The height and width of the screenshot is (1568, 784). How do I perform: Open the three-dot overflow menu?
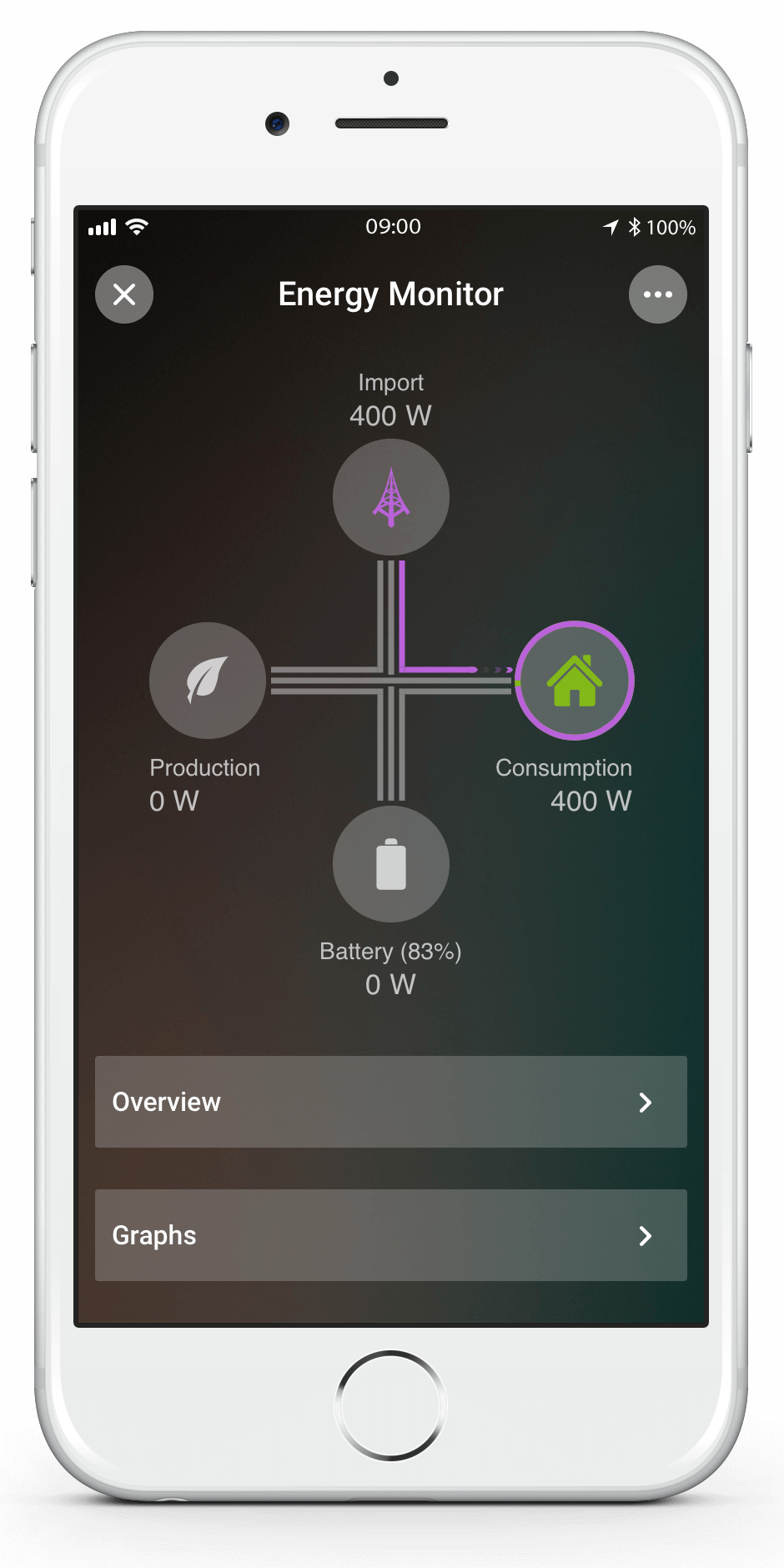click(x=658, y=294)
